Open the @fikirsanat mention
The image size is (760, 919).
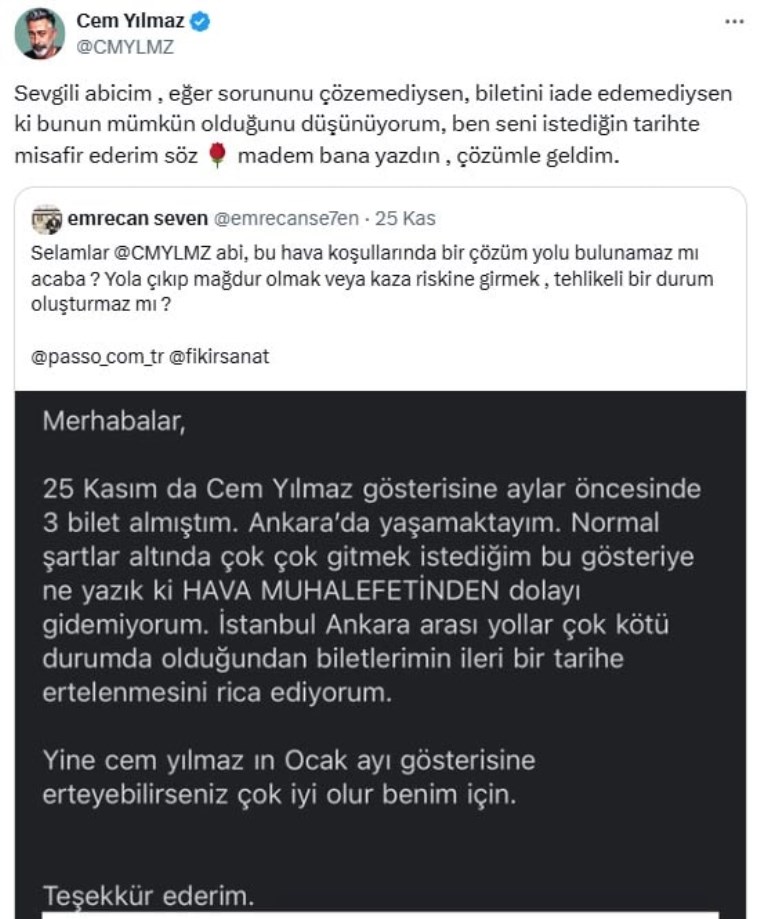220,357
